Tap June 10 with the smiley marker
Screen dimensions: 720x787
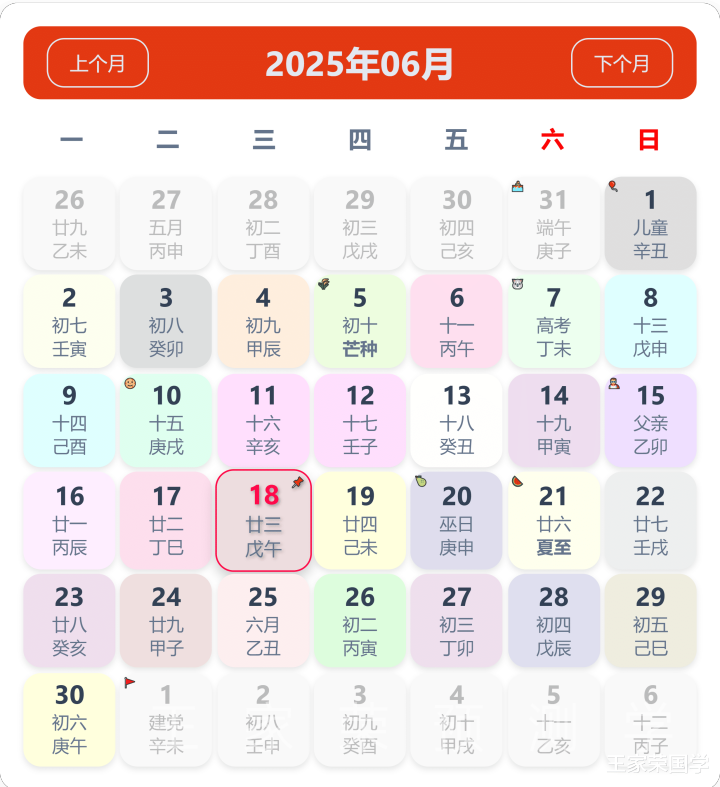pos(166,420)
